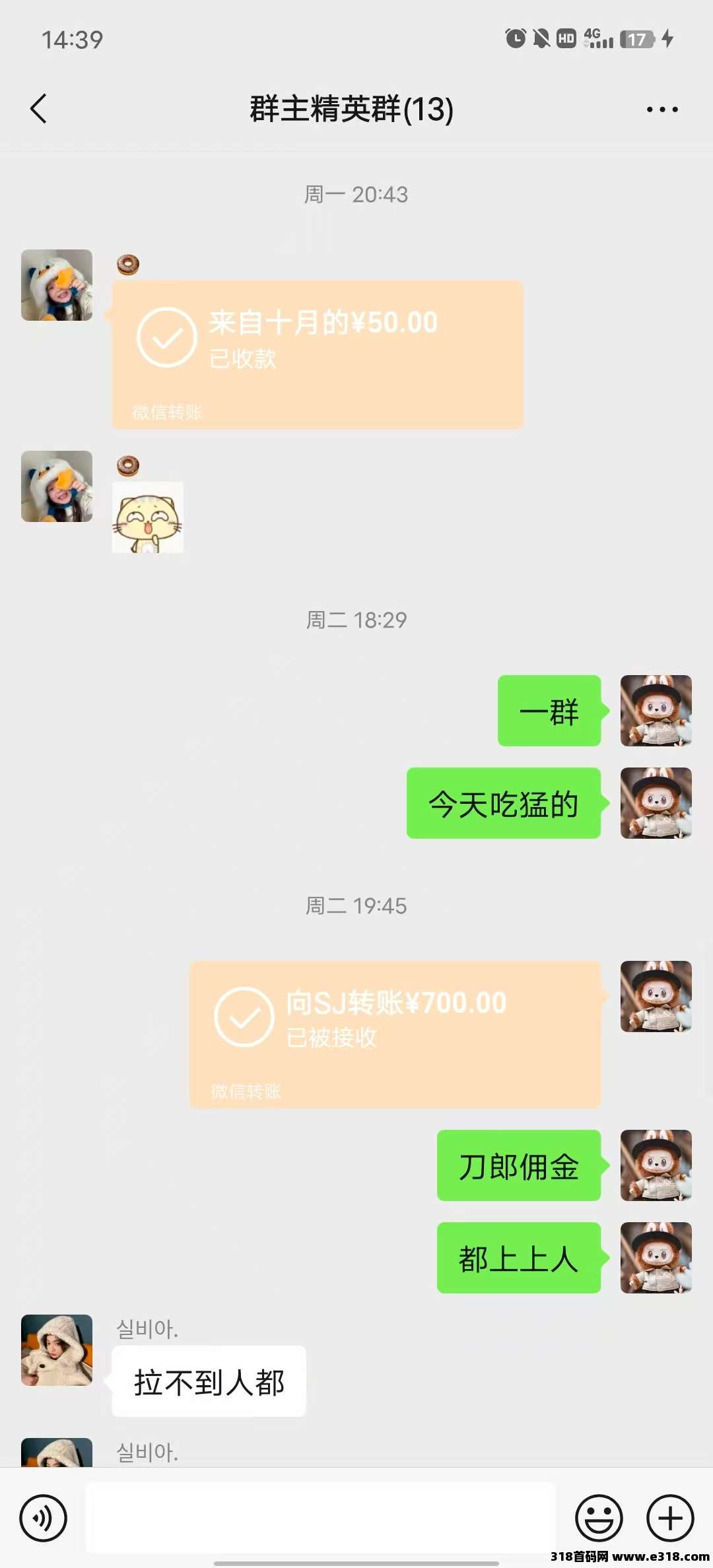Open the happy cat sticker
713x1568 pixels.
click(x=148, y=517)
